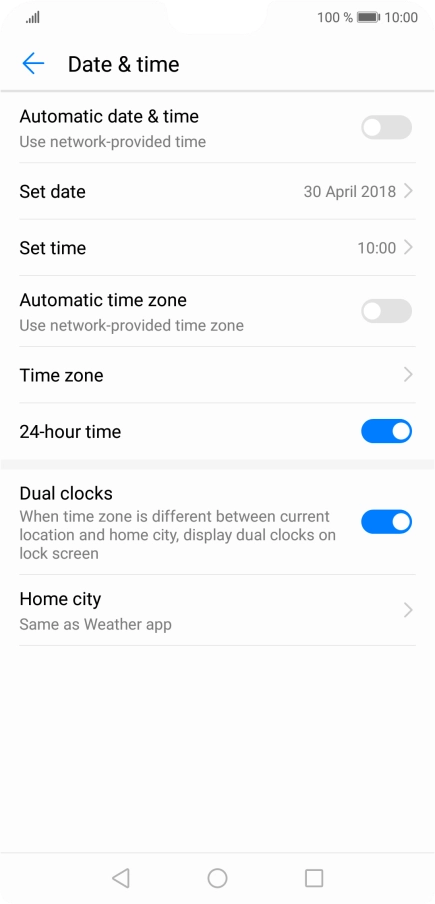Enable Automatic date & time
Screen dimensions: 435x904
386,127
